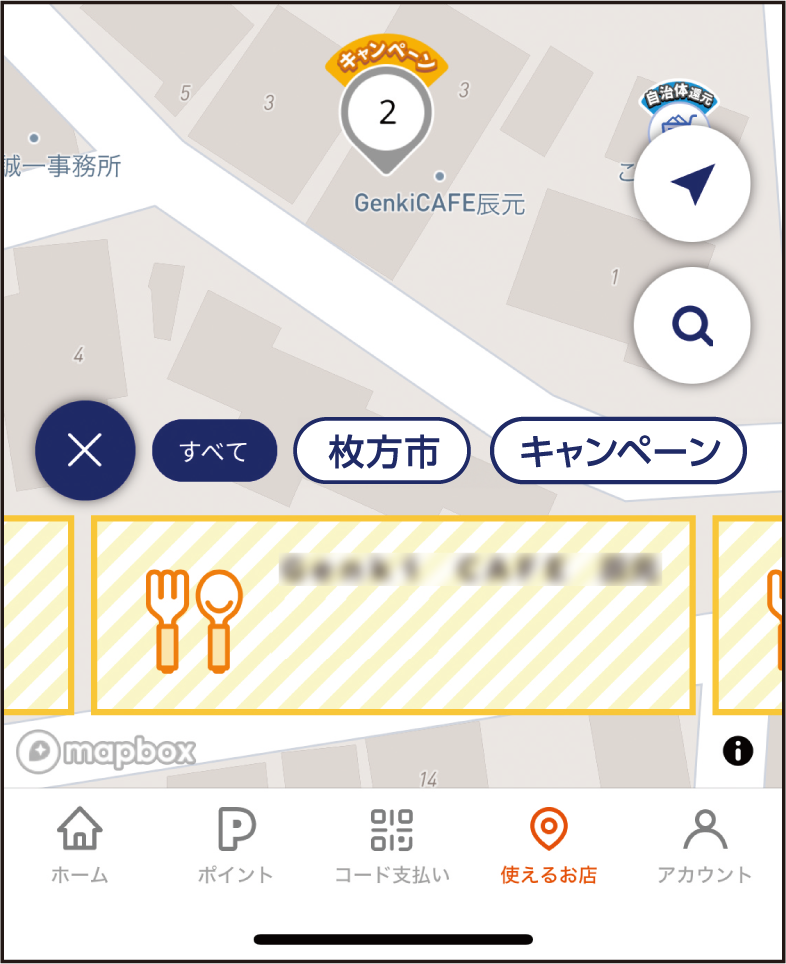
Task: Open the Genki CAFE store card
Action: click(x=393, y=614)
